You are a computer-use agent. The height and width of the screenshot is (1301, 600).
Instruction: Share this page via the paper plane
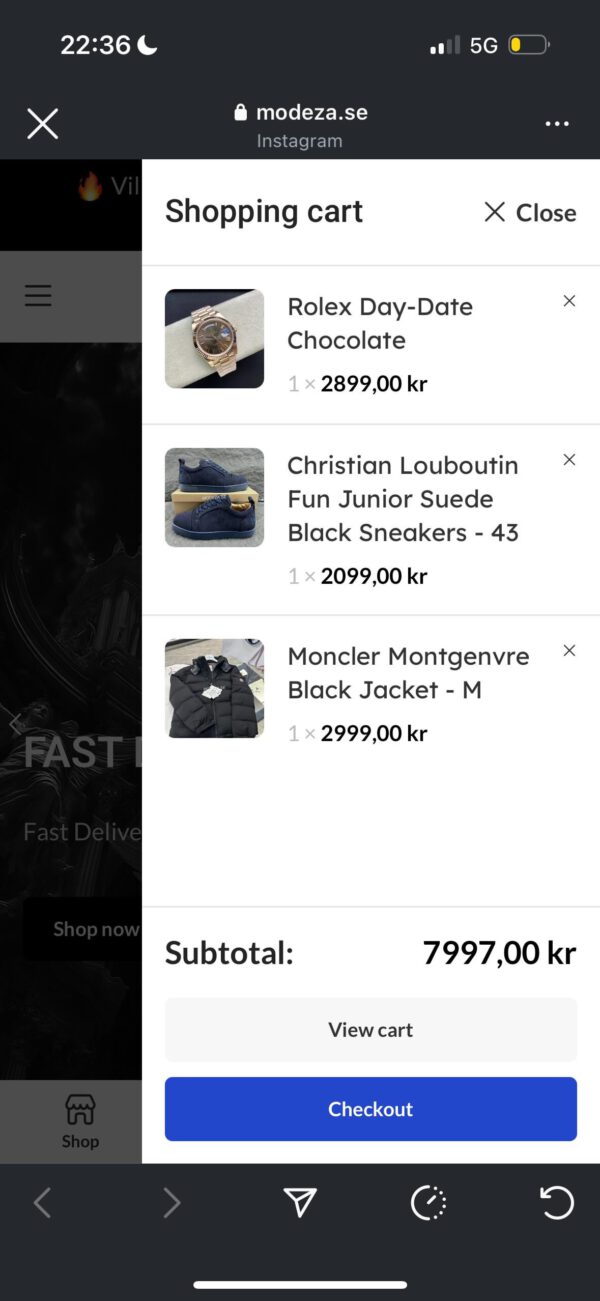(300, 1203)
